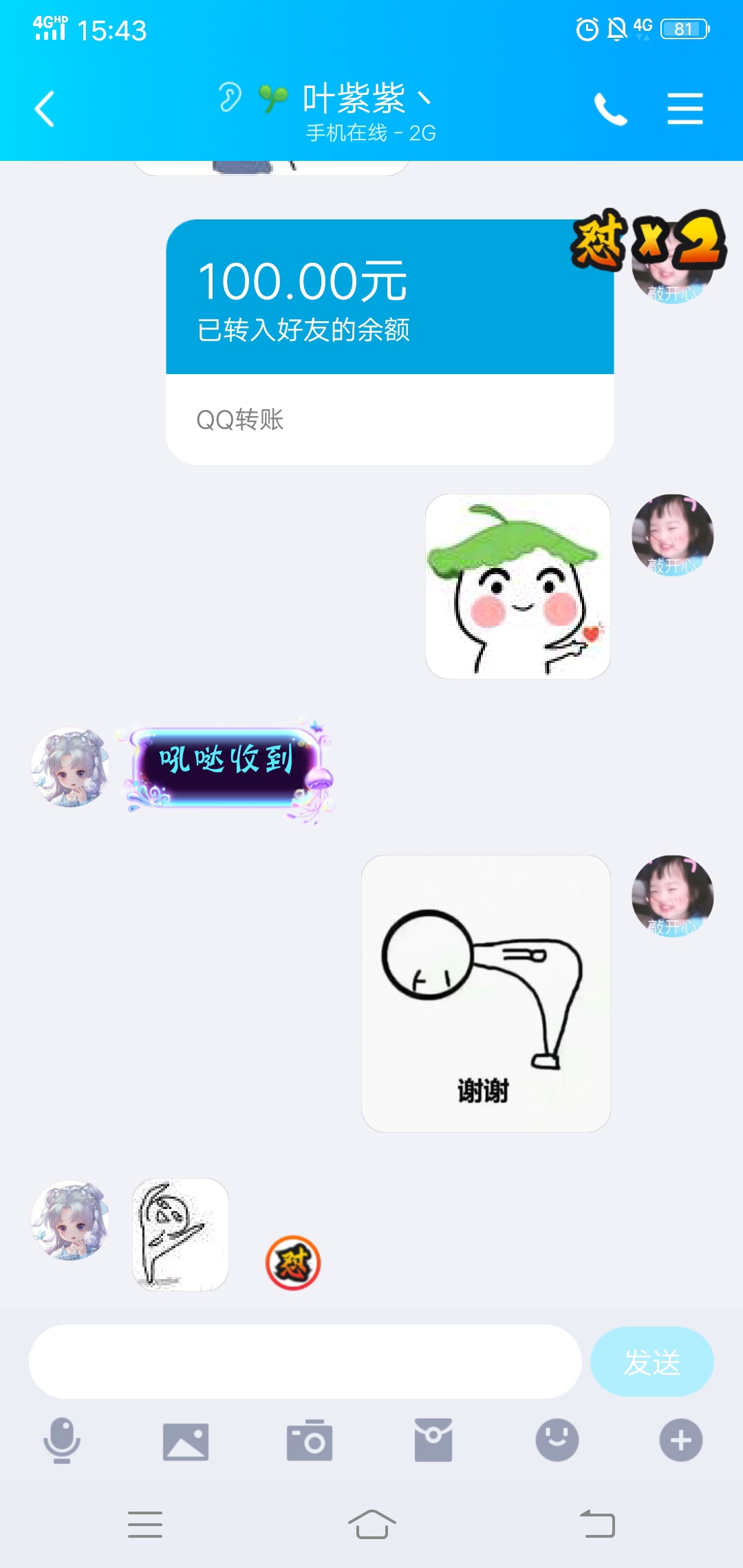This screenshot has height=1568, width=743.
Task: Tap the message input field
Action: [x=305, y=1362]
